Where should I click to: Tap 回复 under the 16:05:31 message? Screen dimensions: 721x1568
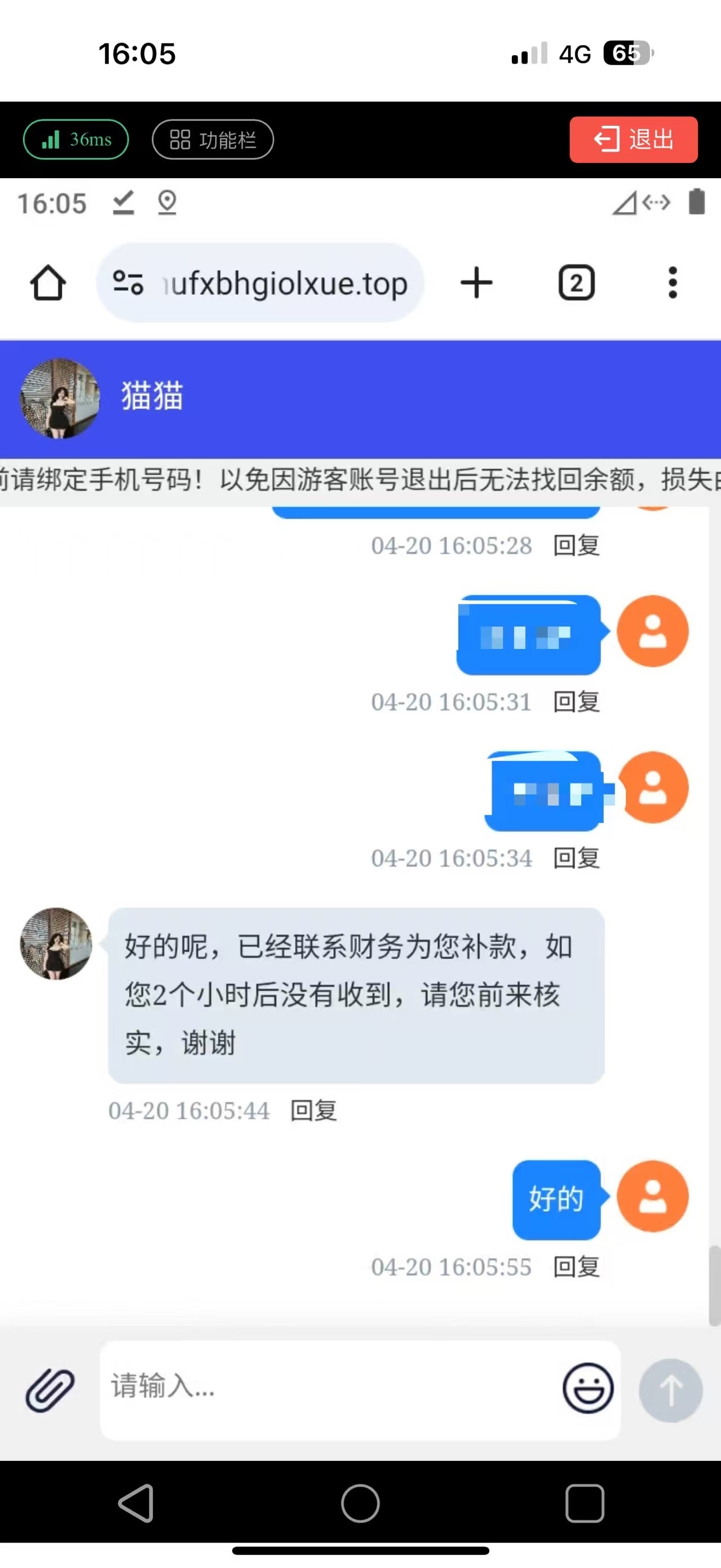coord(576,702)
